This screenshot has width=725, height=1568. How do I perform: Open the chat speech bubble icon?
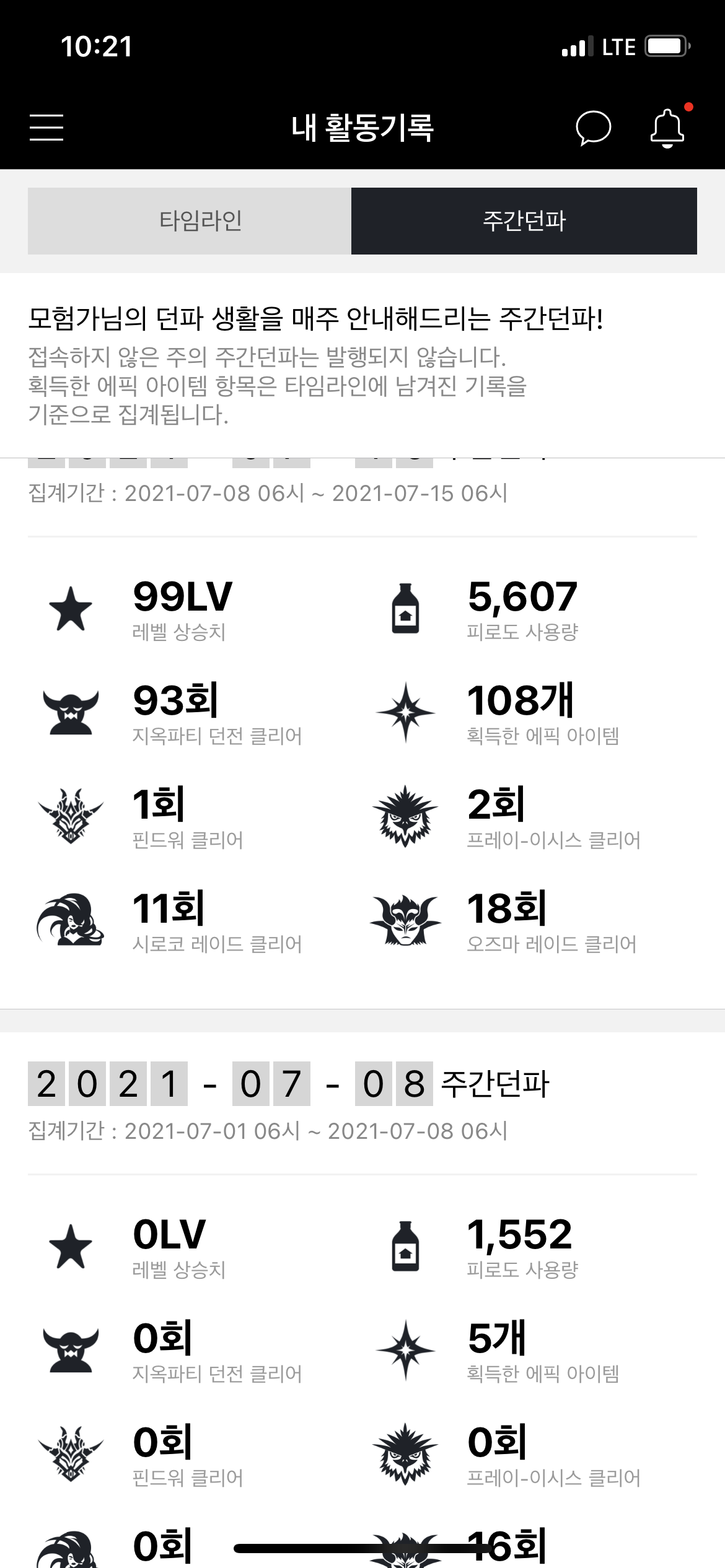(593, 128)
